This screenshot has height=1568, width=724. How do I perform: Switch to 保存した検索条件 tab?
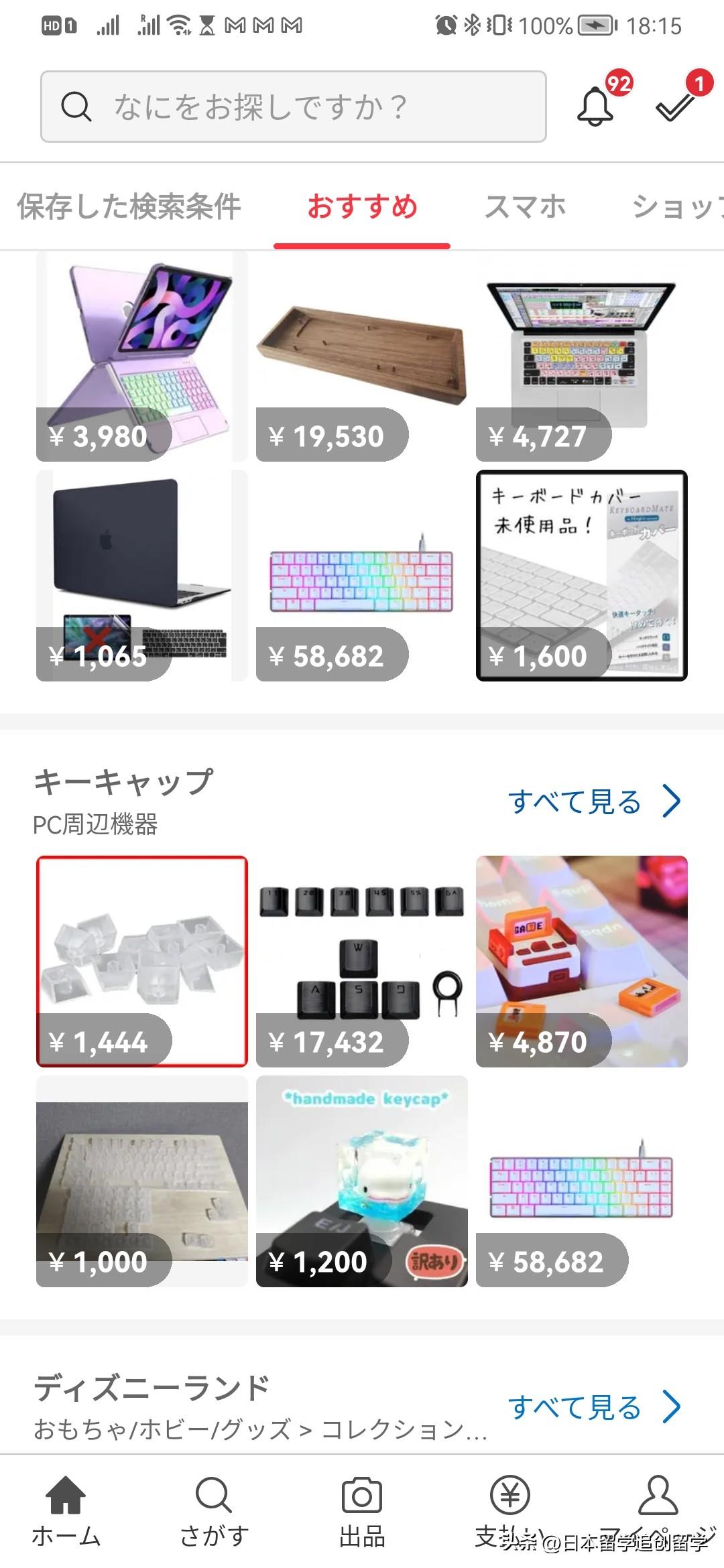(x=129, y=206)
